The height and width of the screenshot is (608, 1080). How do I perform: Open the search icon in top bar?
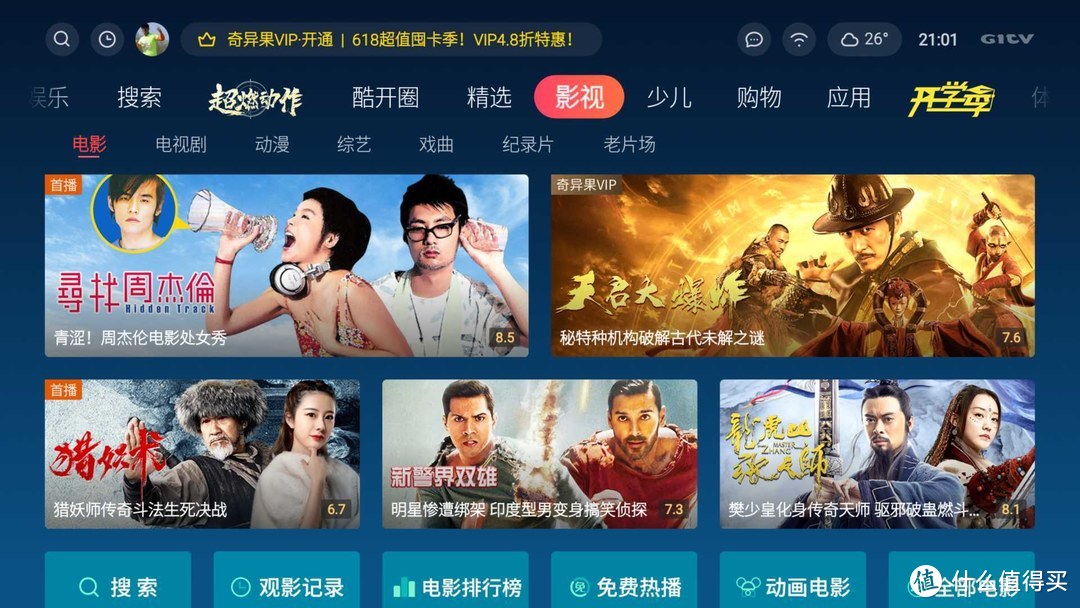point(62,40)
